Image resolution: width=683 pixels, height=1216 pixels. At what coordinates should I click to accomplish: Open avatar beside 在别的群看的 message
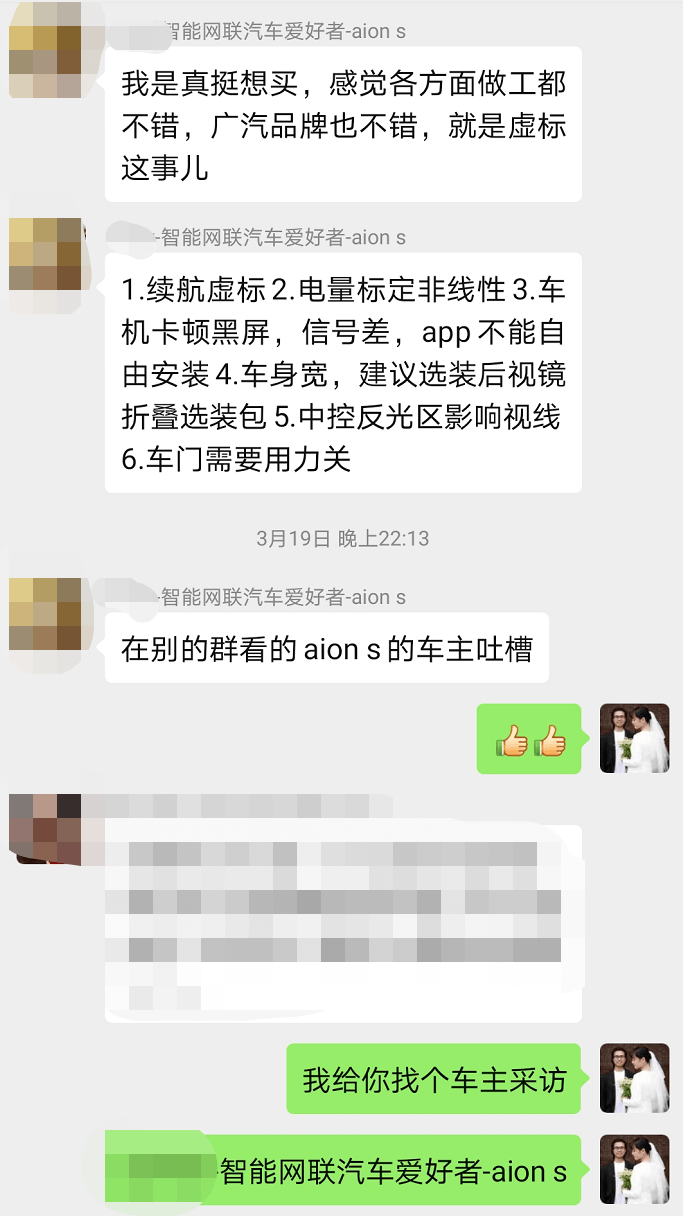pos(45,615)
